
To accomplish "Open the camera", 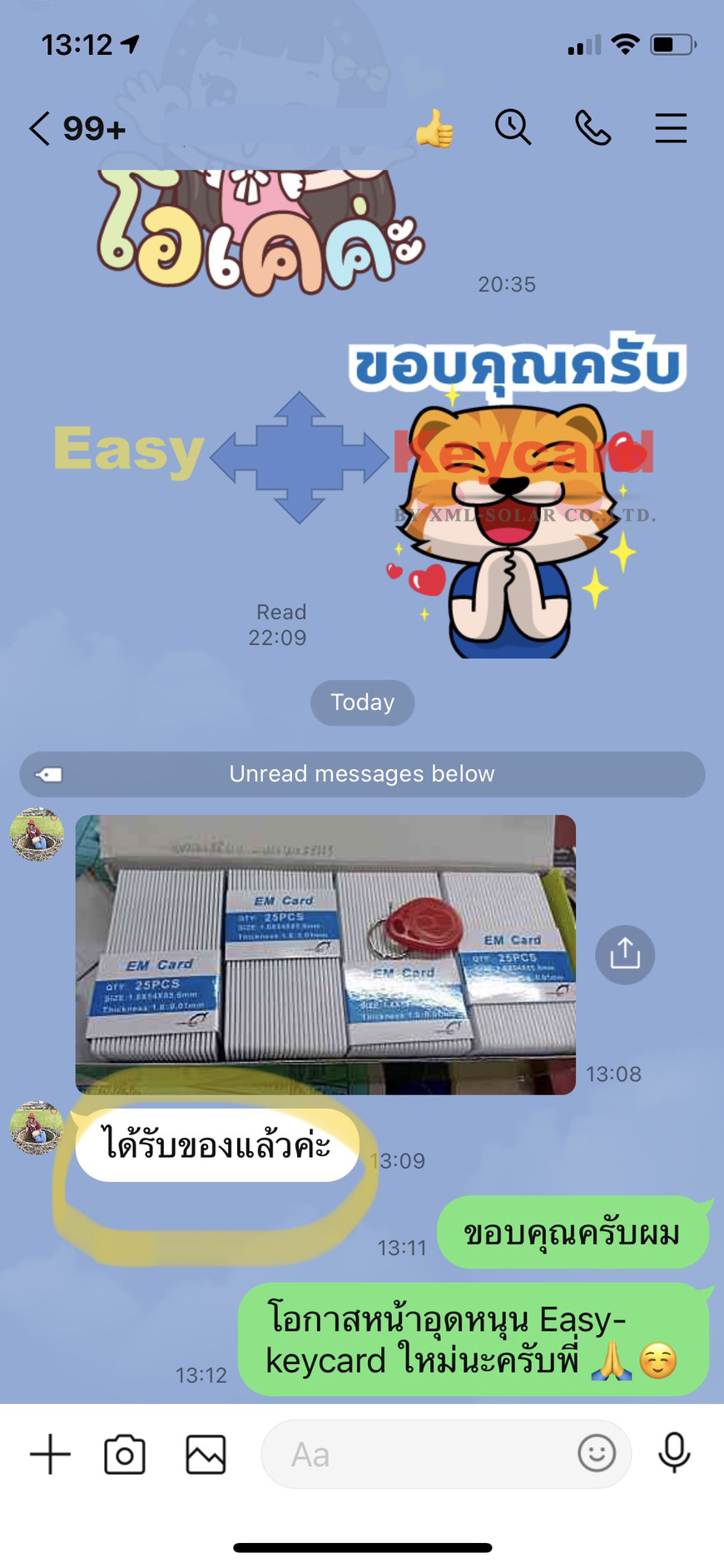I will click(125, 1454).
